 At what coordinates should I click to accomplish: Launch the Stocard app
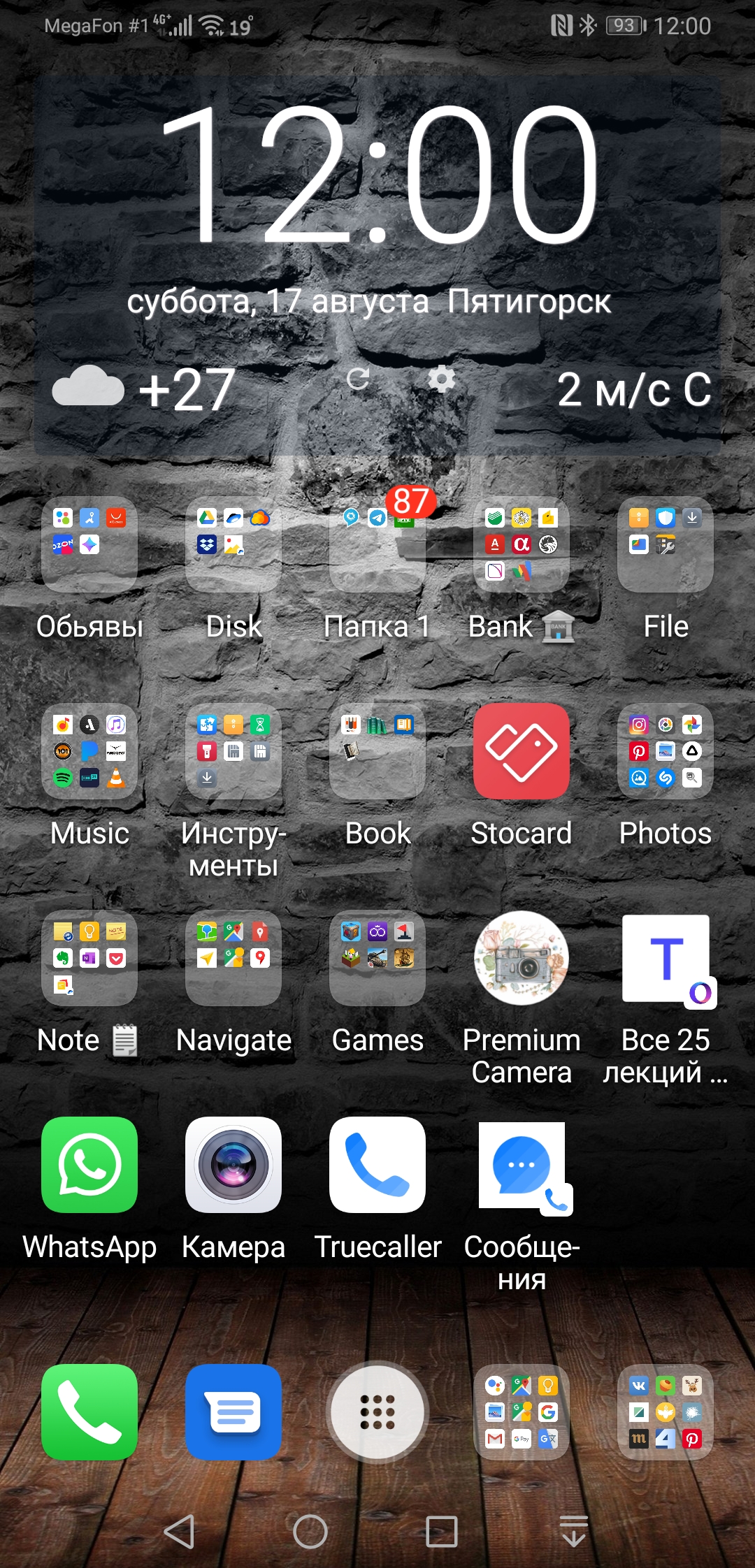point(522,751)
